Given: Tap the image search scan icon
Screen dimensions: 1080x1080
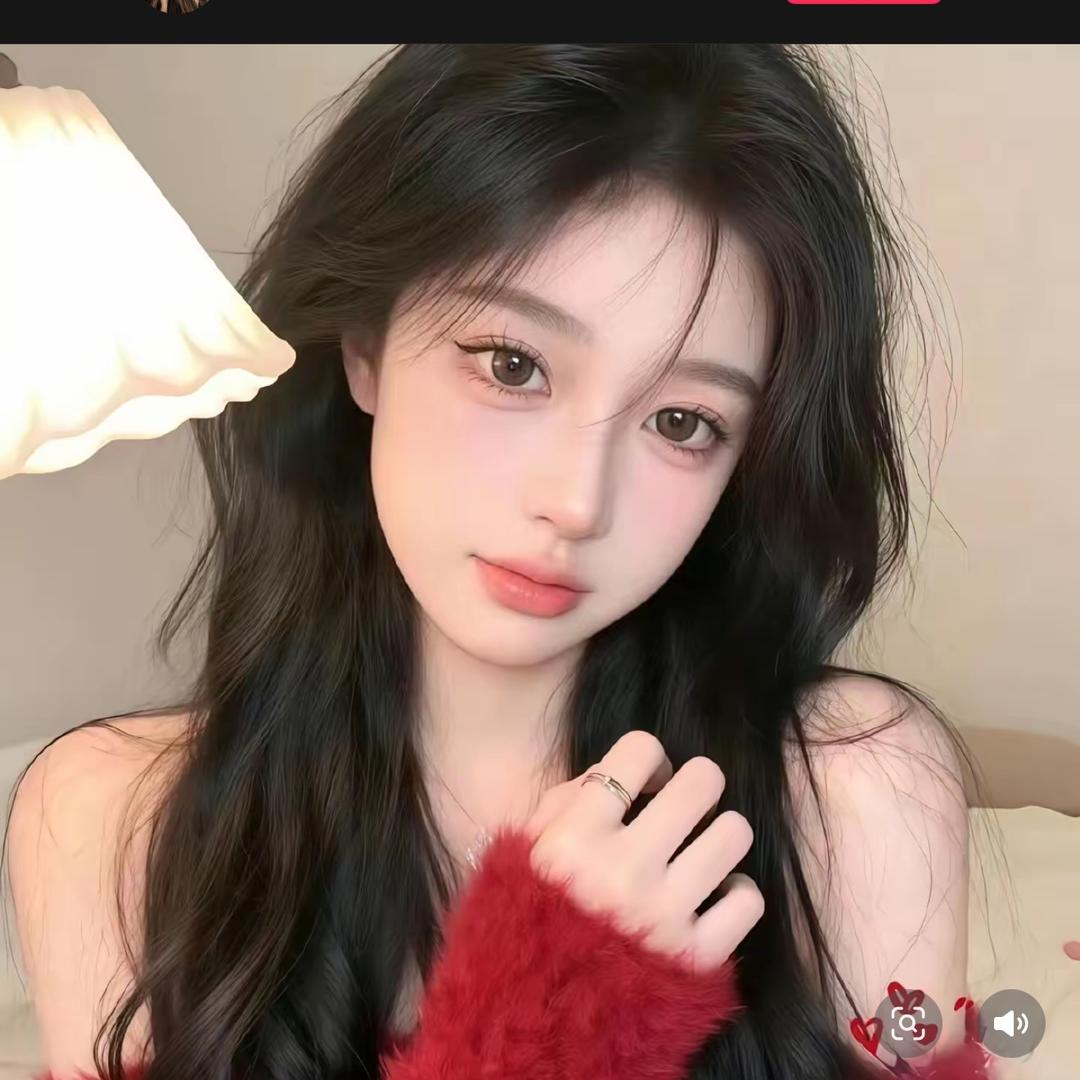Looking at the screenshot, I should click(x=908, y=1023).
